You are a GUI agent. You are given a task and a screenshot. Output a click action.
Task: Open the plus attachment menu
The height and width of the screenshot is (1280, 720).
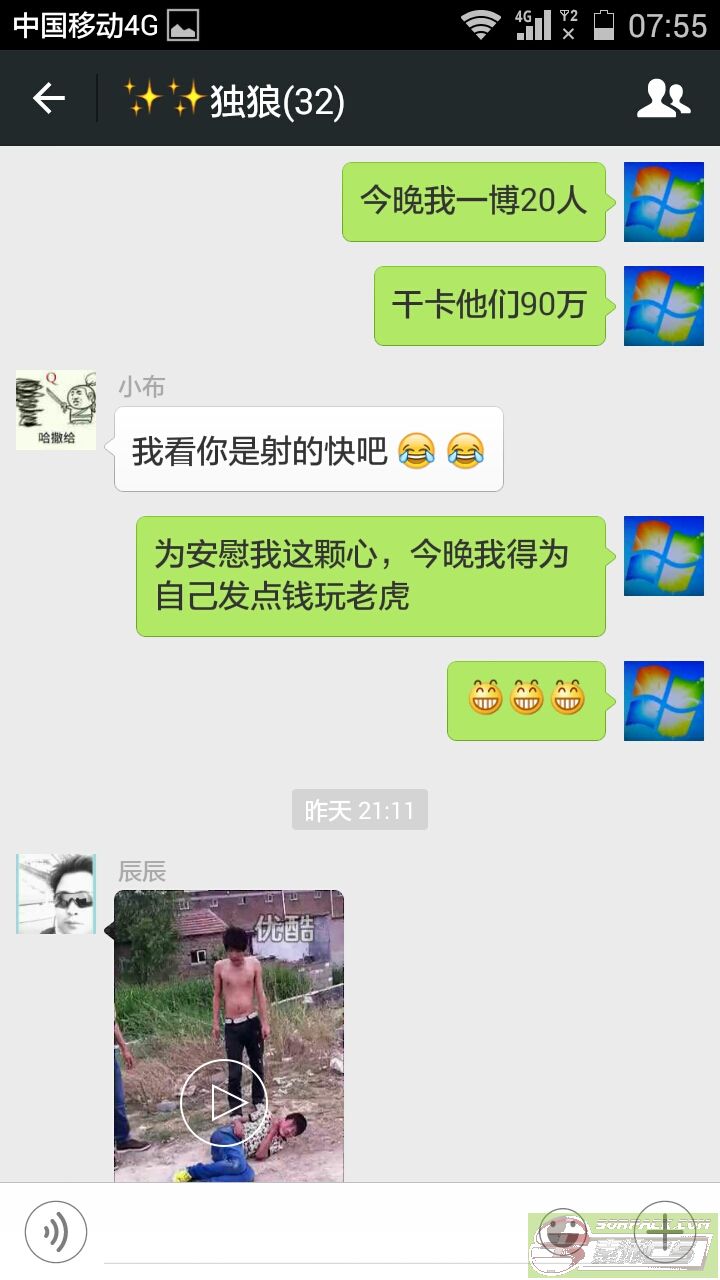664,1232
